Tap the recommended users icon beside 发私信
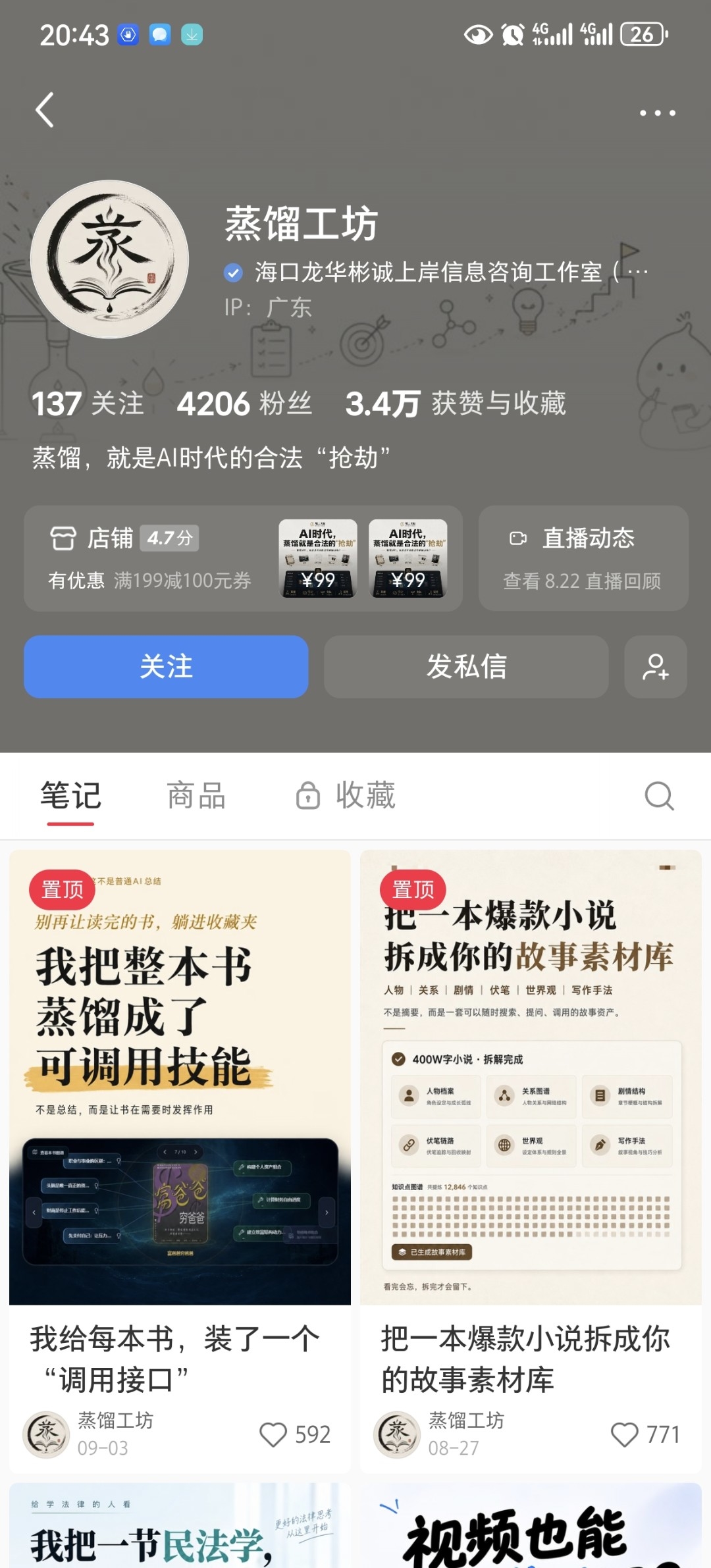The width and height of the screenshot is (711, 1568). 656,666
